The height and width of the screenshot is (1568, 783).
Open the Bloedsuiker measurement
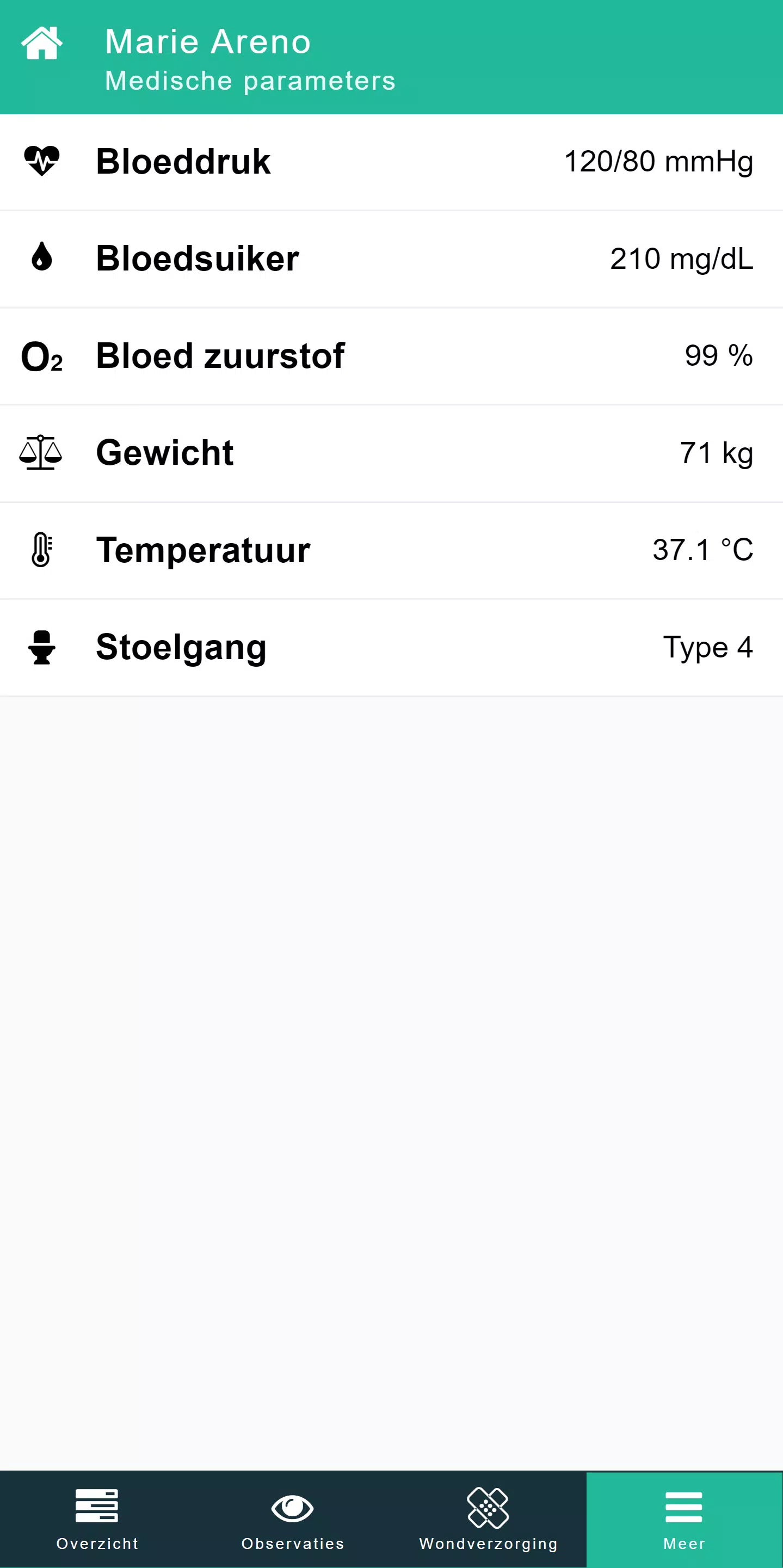tap(391, 259)
